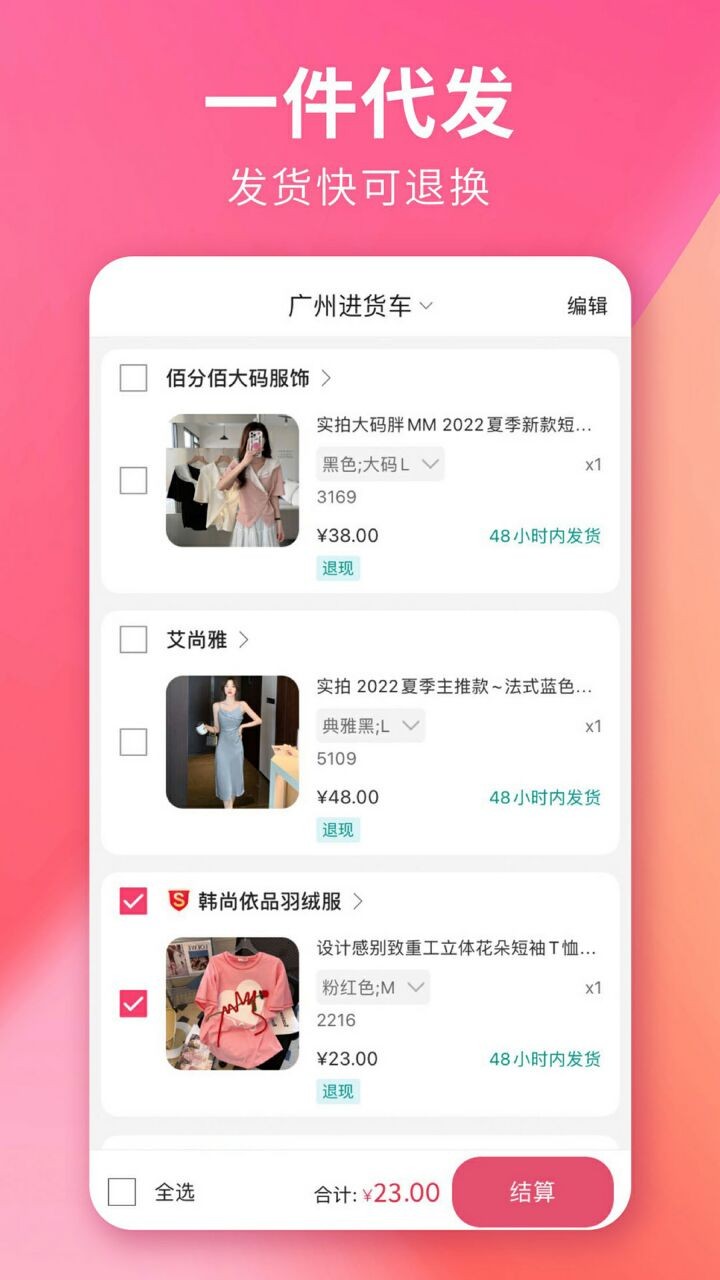Open the 粉红色;M variant selector

[x=372, y=987]
